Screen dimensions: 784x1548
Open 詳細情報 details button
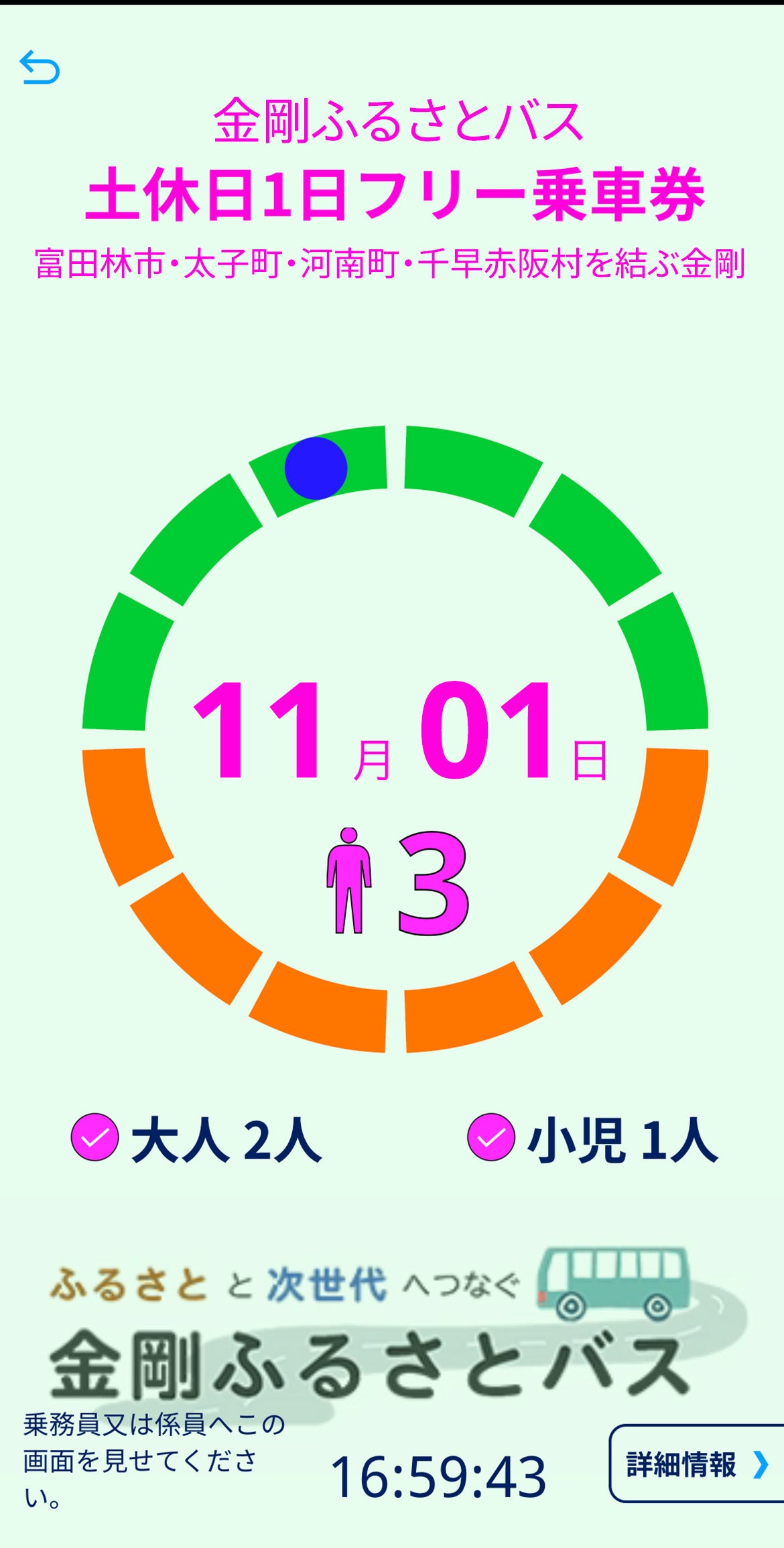tap(696, 1464)
